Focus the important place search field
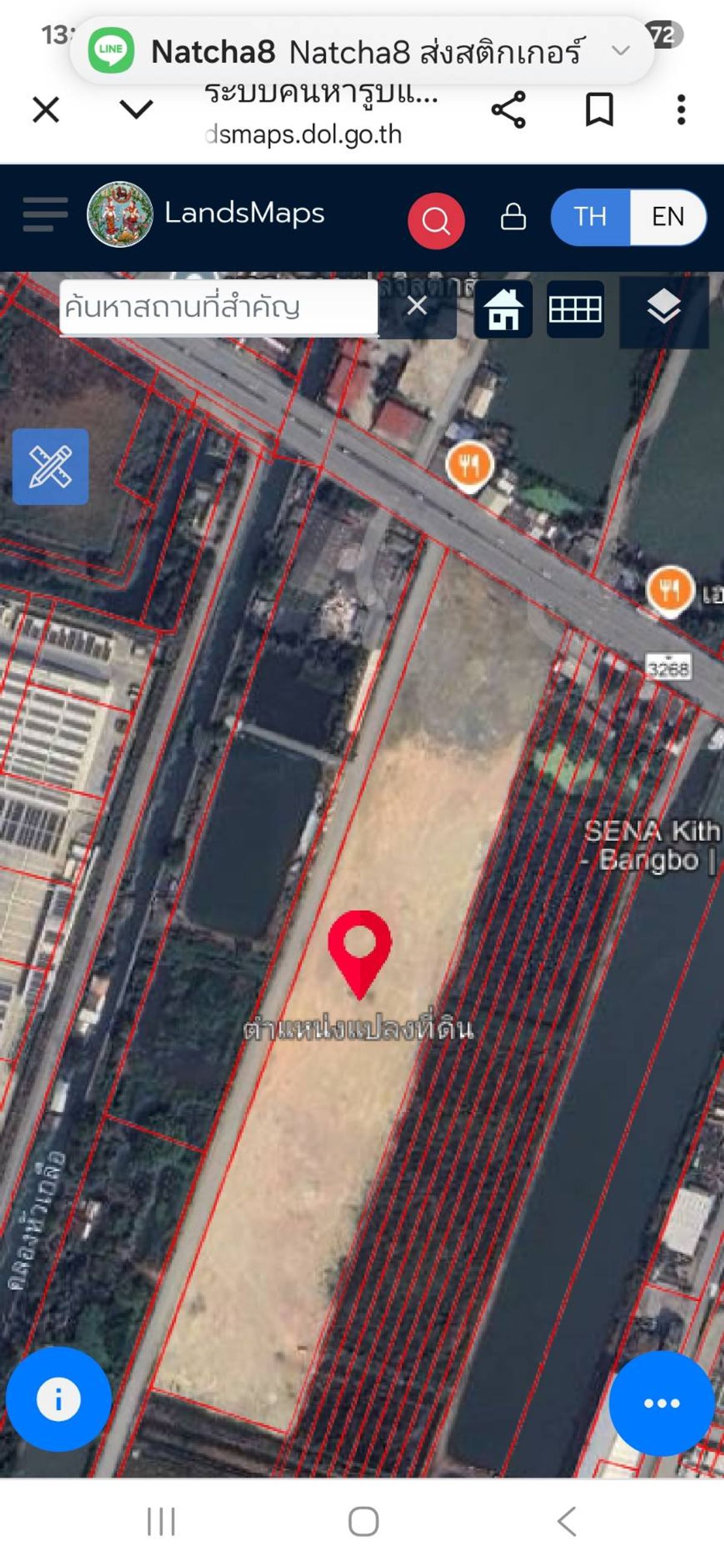Viewport: 724px width, 1568px height. (x=218, y=307)
